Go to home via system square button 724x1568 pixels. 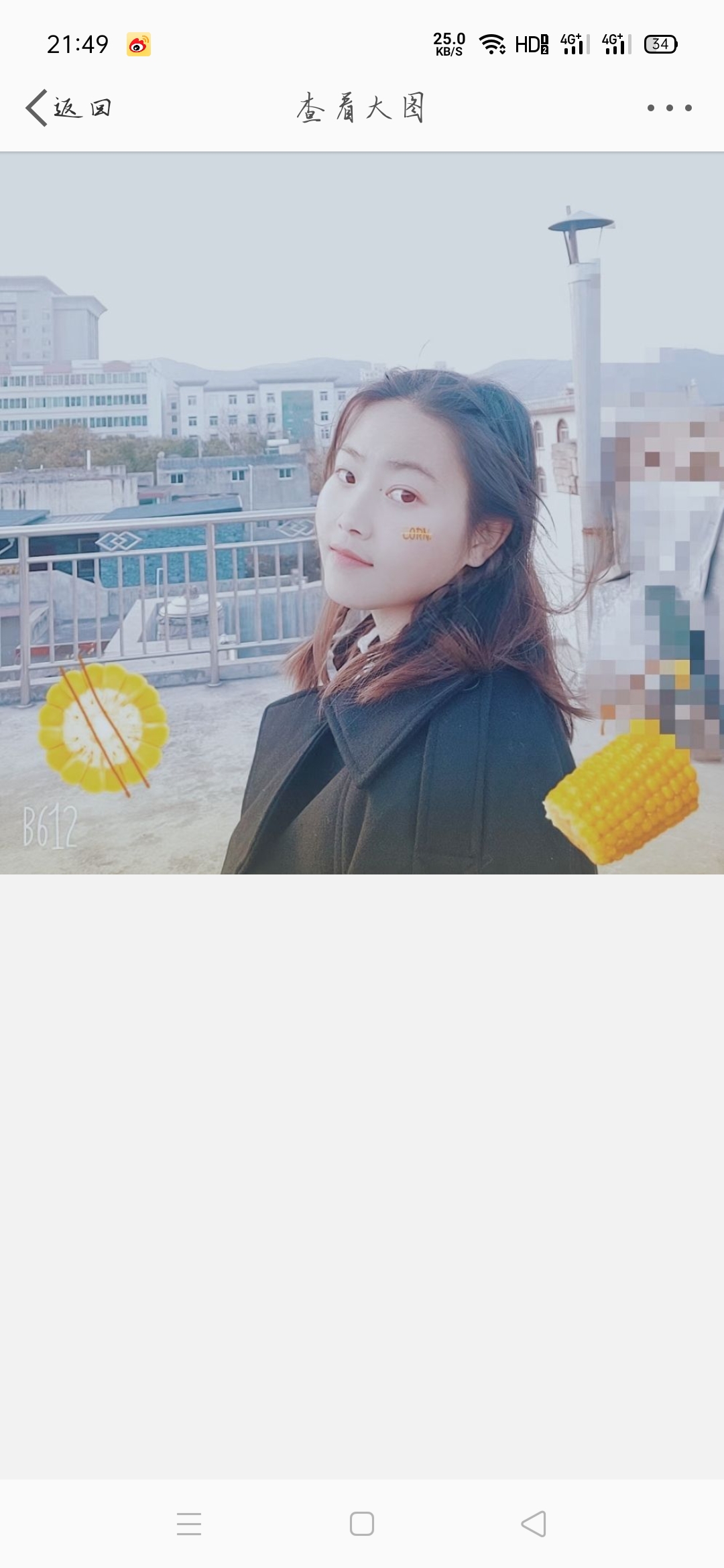click(x=362, y=1524)
